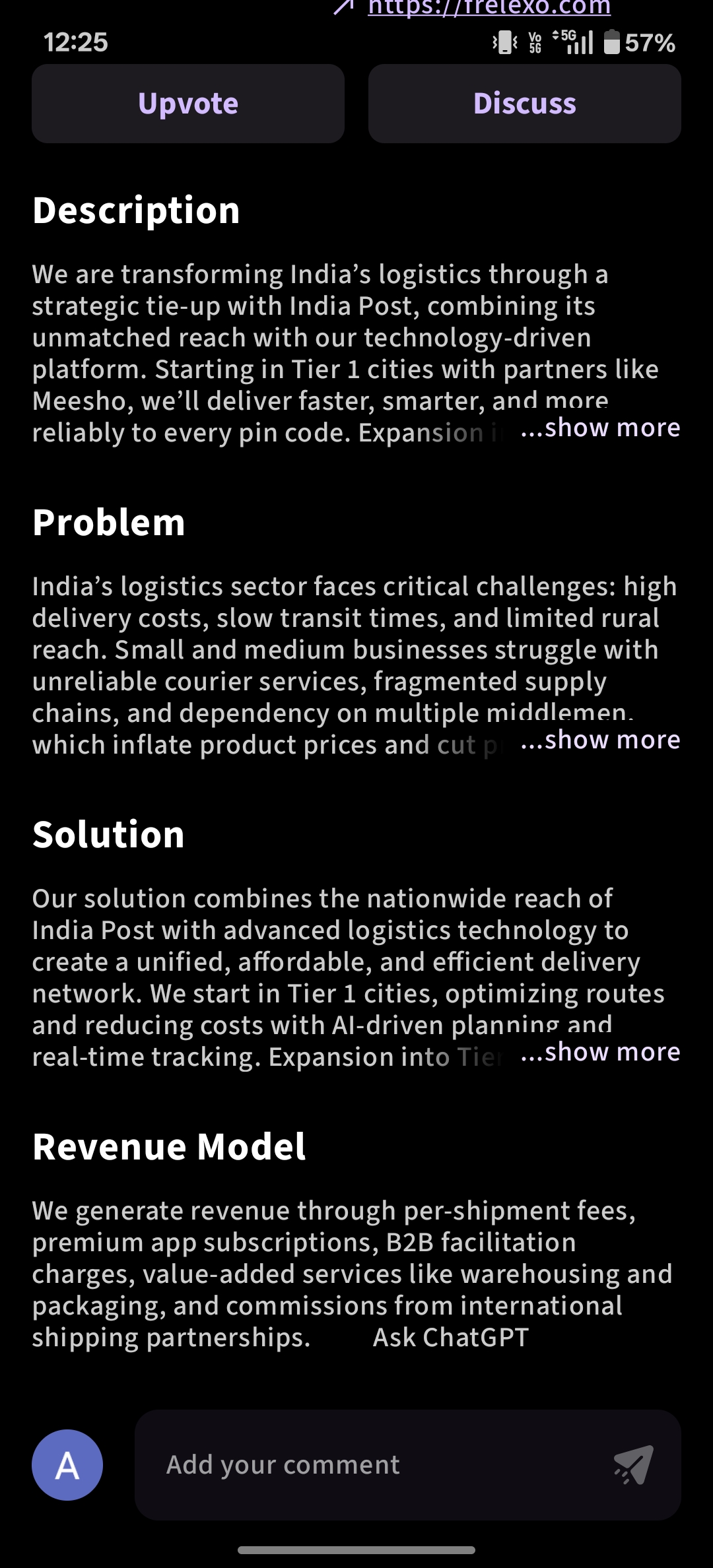
Task: Open the frelexo.com website link
Action: (x=489, y=8)
